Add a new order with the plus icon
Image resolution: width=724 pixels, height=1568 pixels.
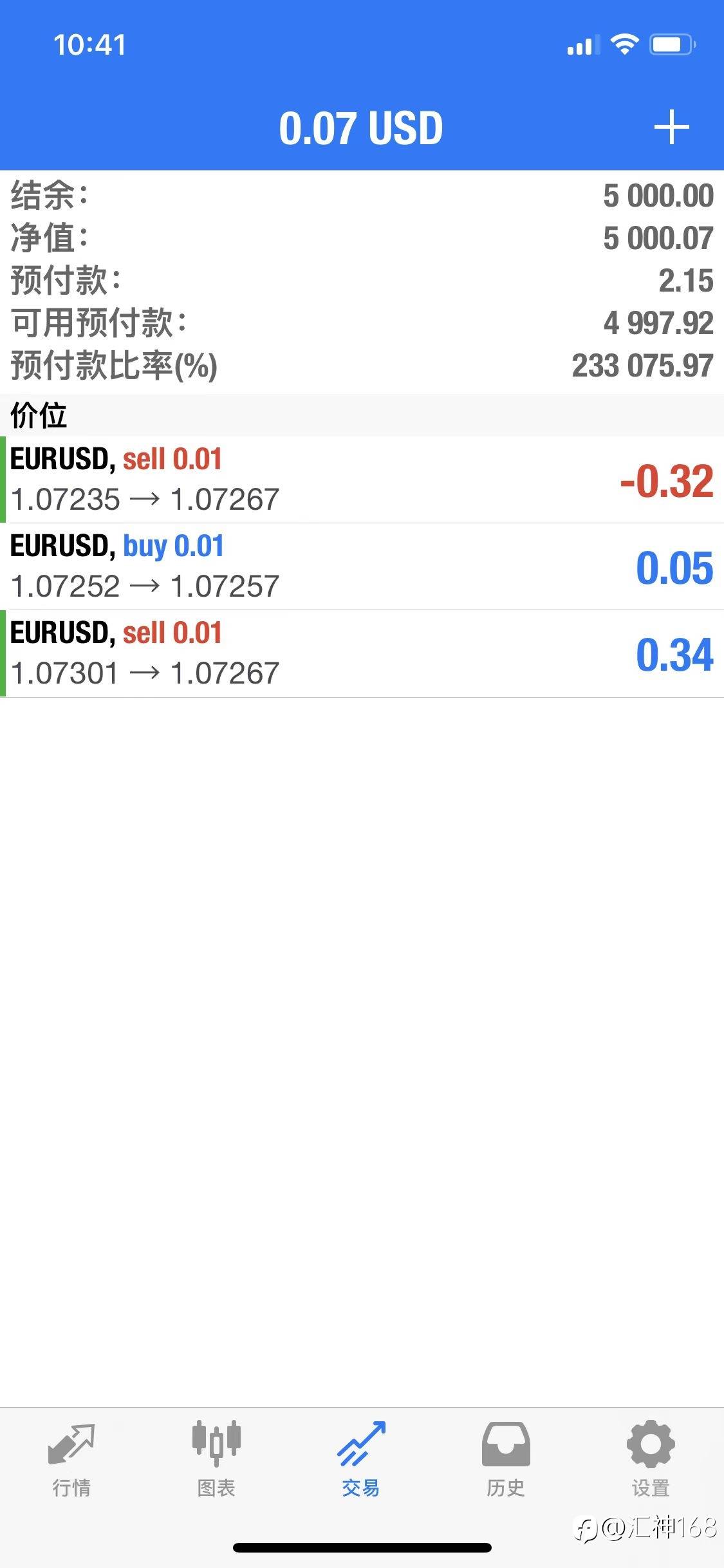[671, 127]
